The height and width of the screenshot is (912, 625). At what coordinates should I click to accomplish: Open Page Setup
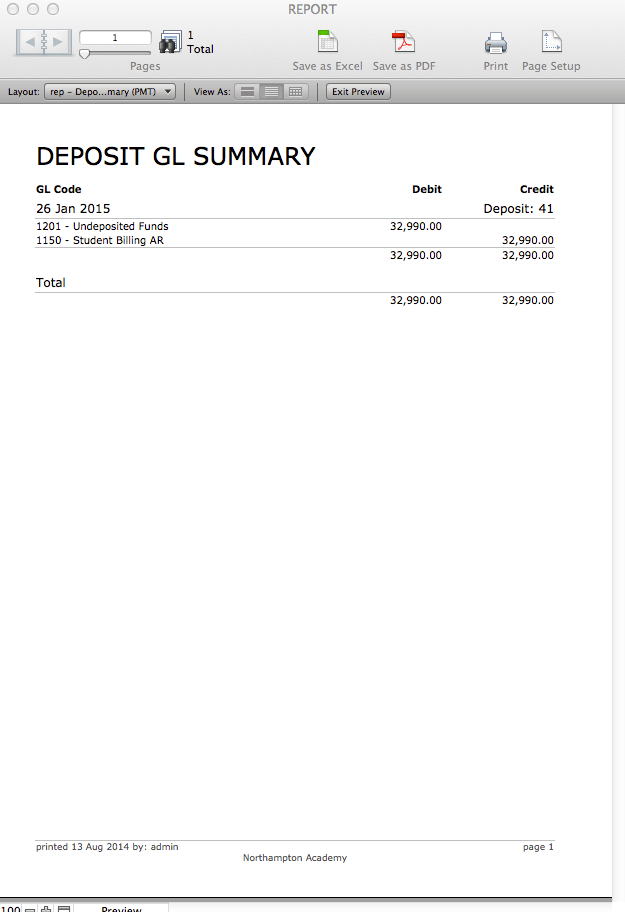tap(551, 50)
